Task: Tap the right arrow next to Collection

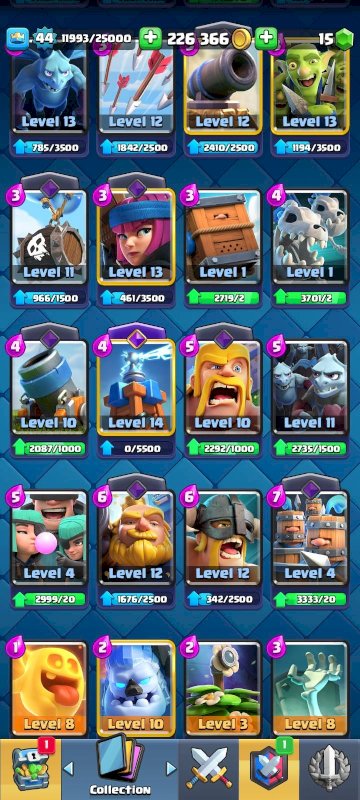Action: 171,768
